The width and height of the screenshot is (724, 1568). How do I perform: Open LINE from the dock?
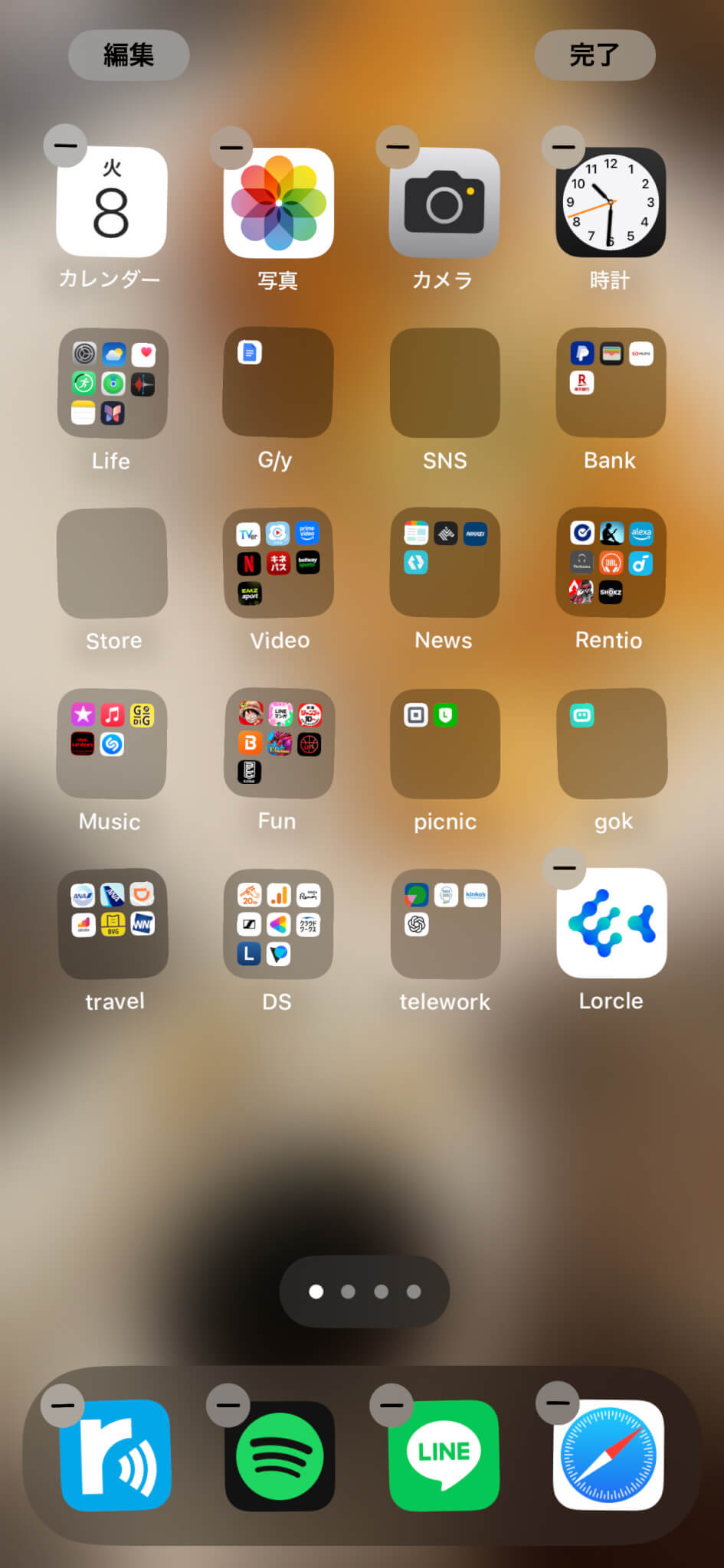[444, 1455]
